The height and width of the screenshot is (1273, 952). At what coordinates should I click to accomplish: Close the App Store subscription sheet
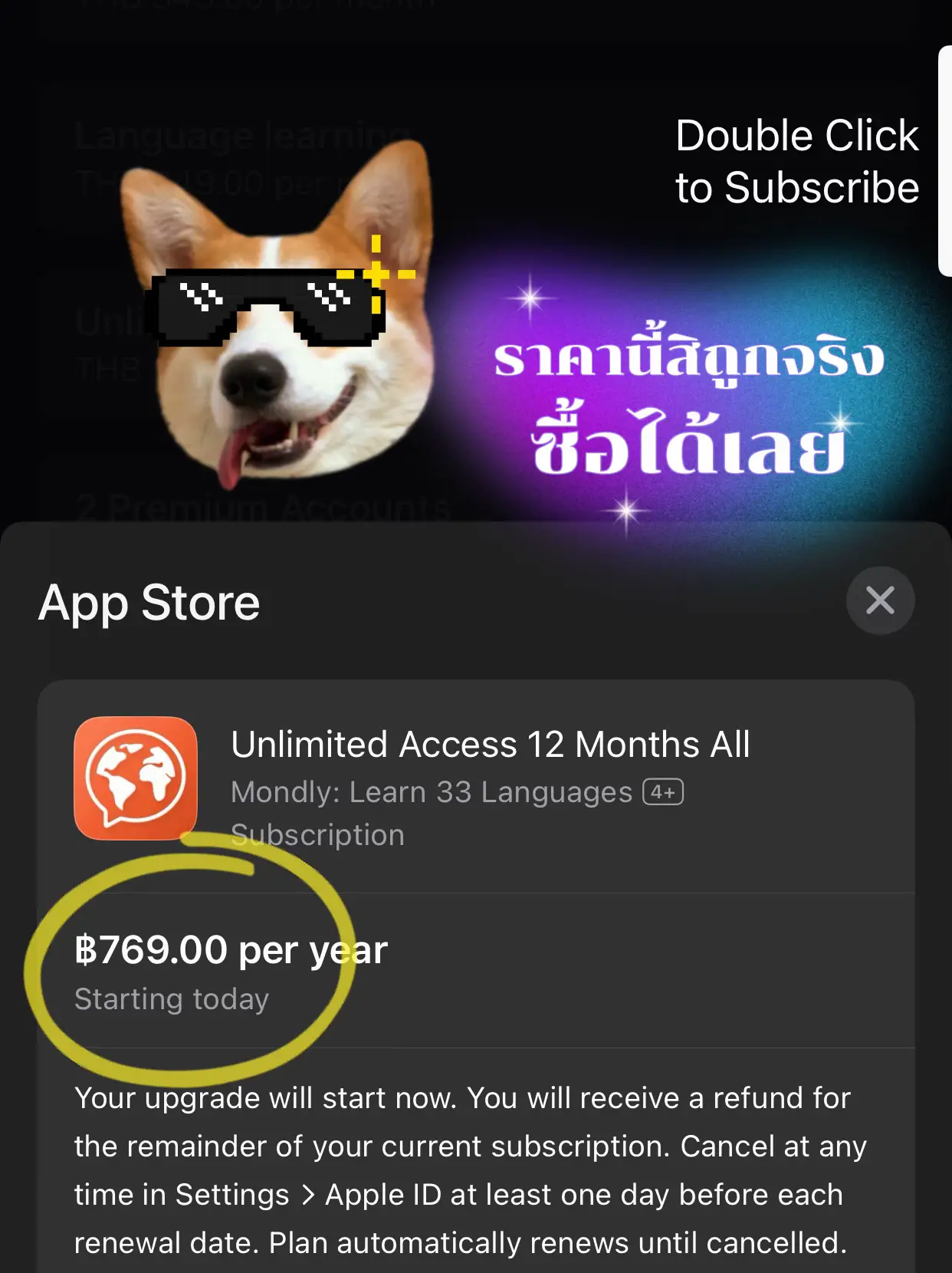point(880,600)
